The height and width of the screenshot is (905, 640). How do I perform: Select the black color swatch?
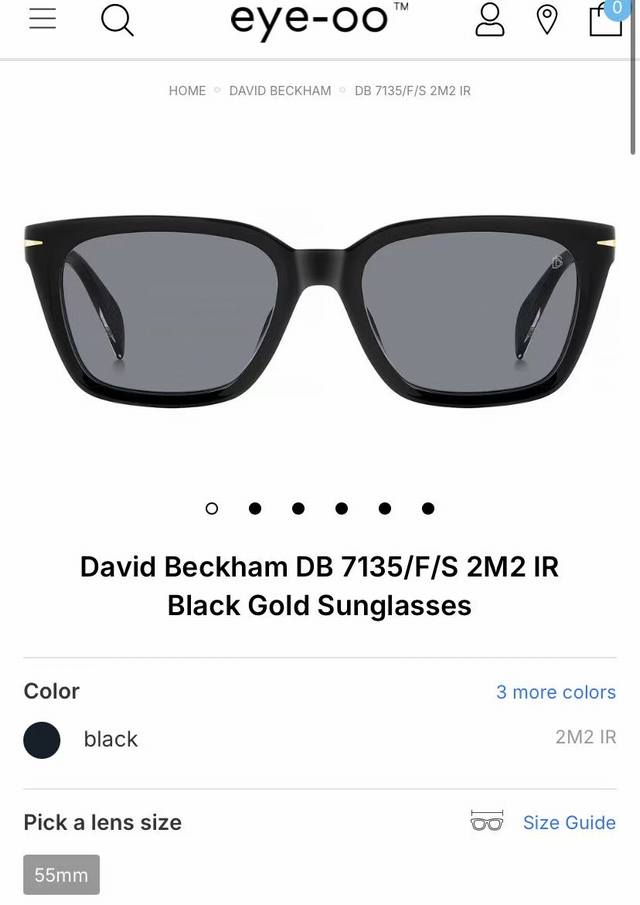[x=42, y=739]
